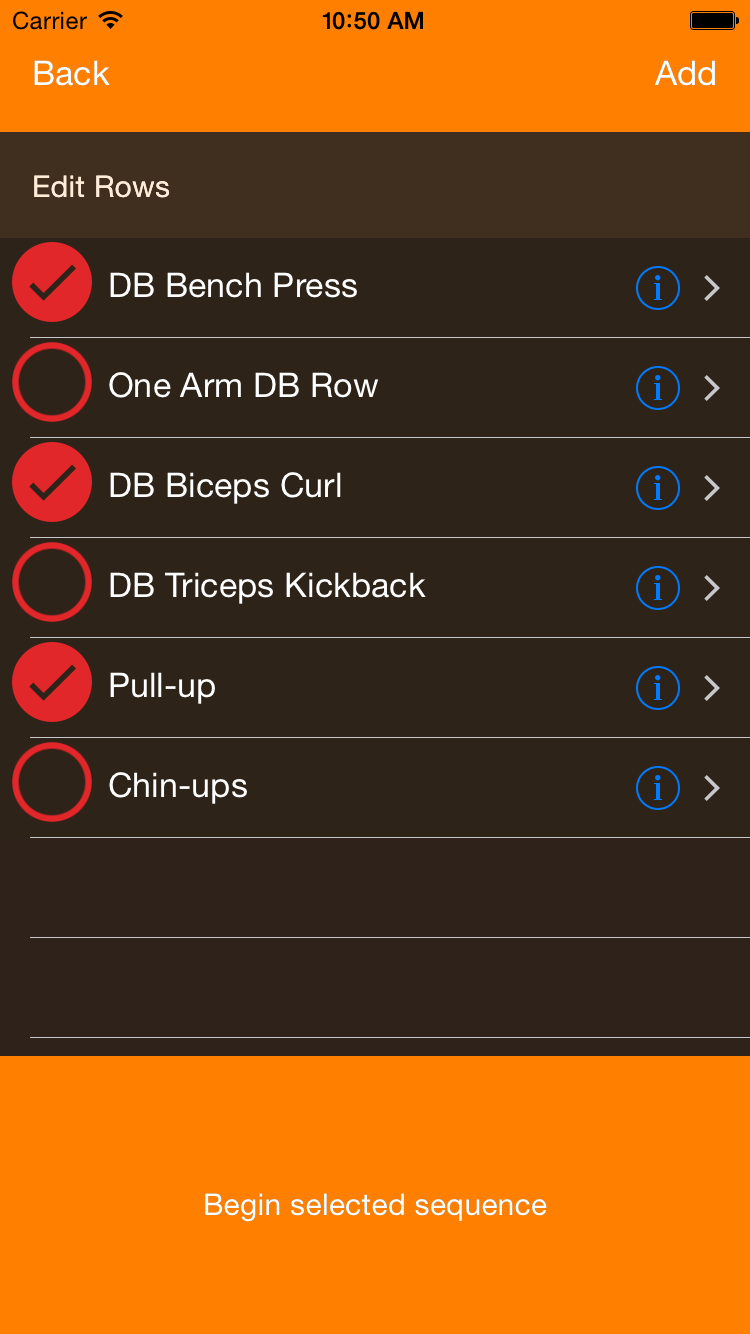Begin selected sequence
This screenshot has height=1334, width=750.
(375, 1205)
